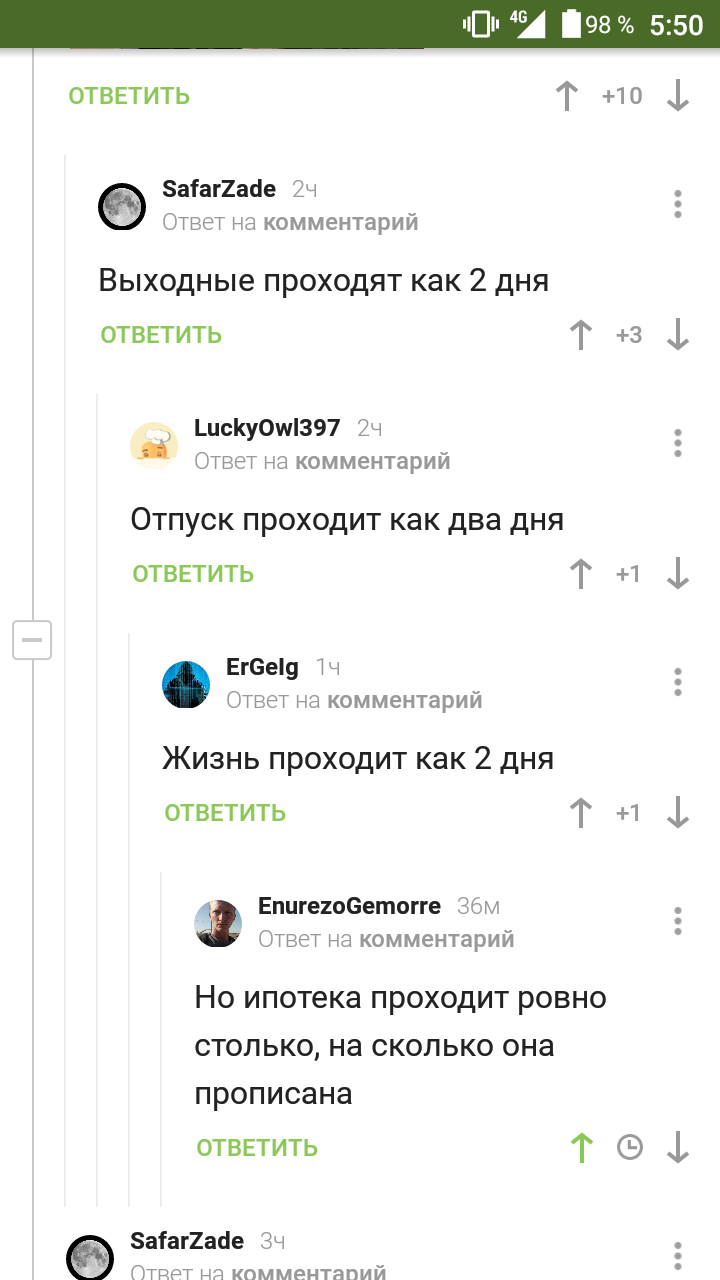Collapse the comment thread with minus button
The width and height of the screenshot is (720, 1280).
[x=32, y=640]
